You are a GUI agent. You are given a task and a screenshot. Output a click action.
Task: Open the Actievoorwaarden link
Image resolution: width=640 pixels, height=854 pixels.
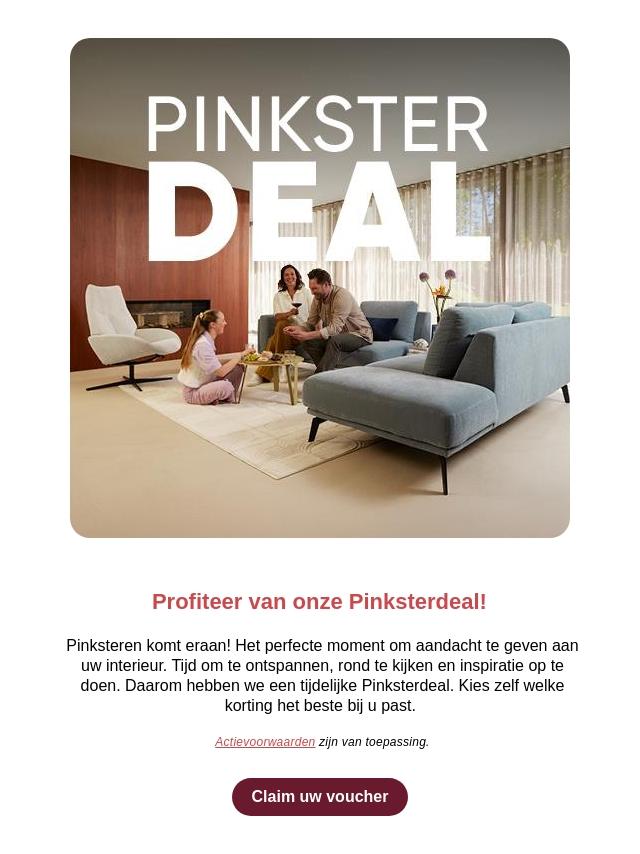coord(264,742)
